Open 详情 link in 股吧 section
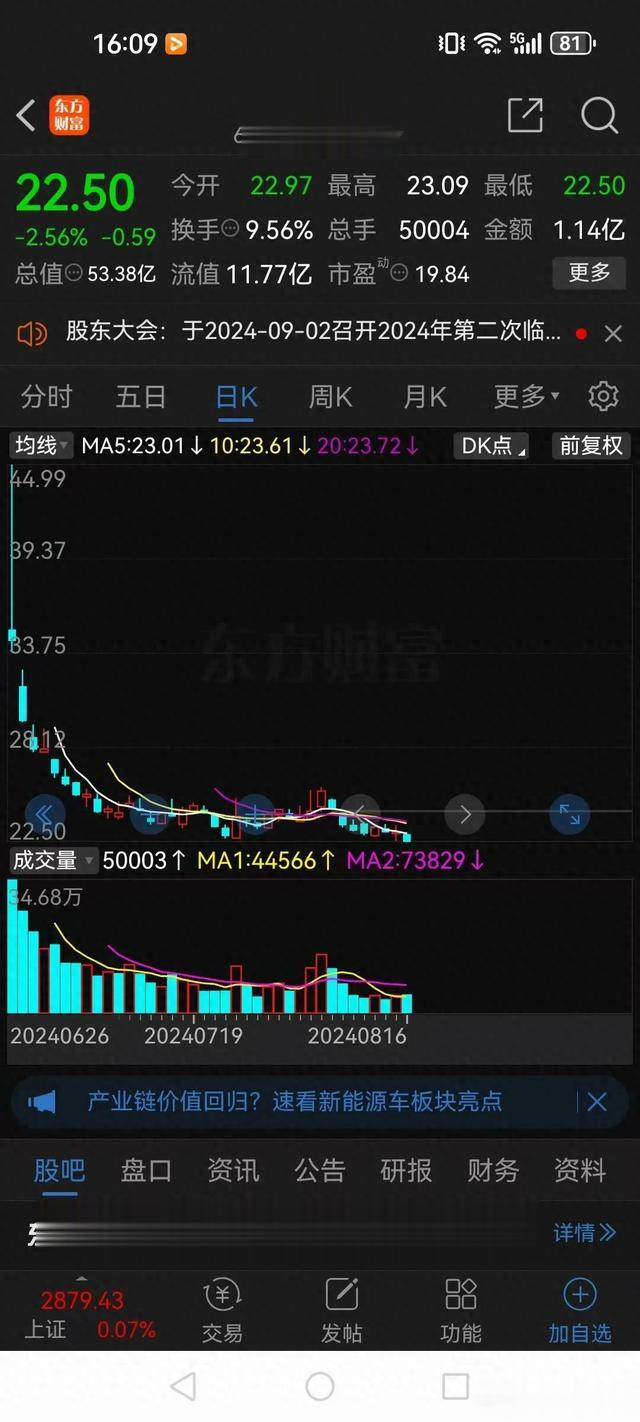The image size is (640, 1422). [x=585, y=1232]
